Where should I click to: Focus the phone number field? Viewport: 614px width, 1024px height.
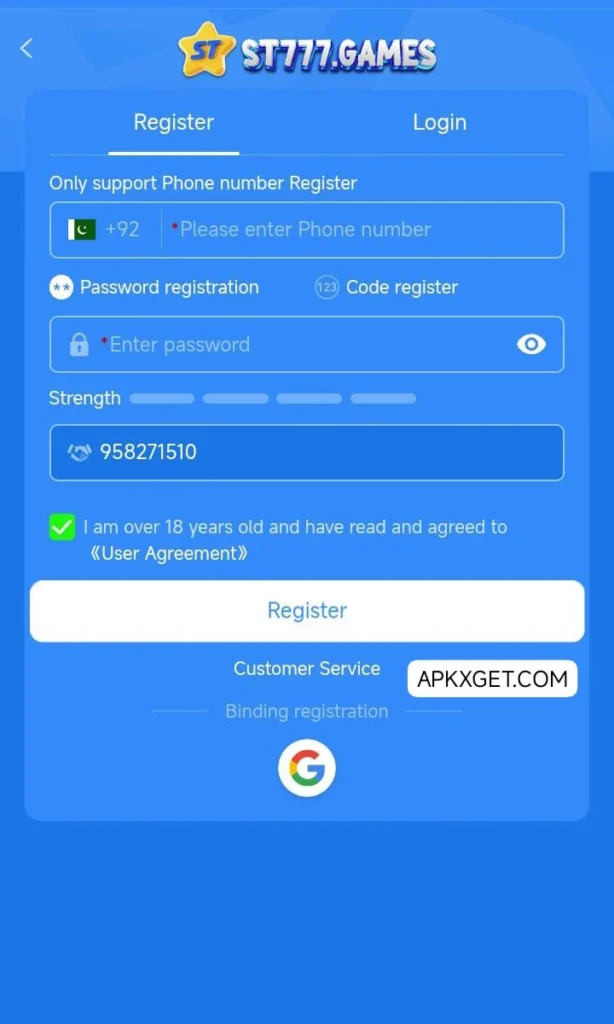pos(360,229)
